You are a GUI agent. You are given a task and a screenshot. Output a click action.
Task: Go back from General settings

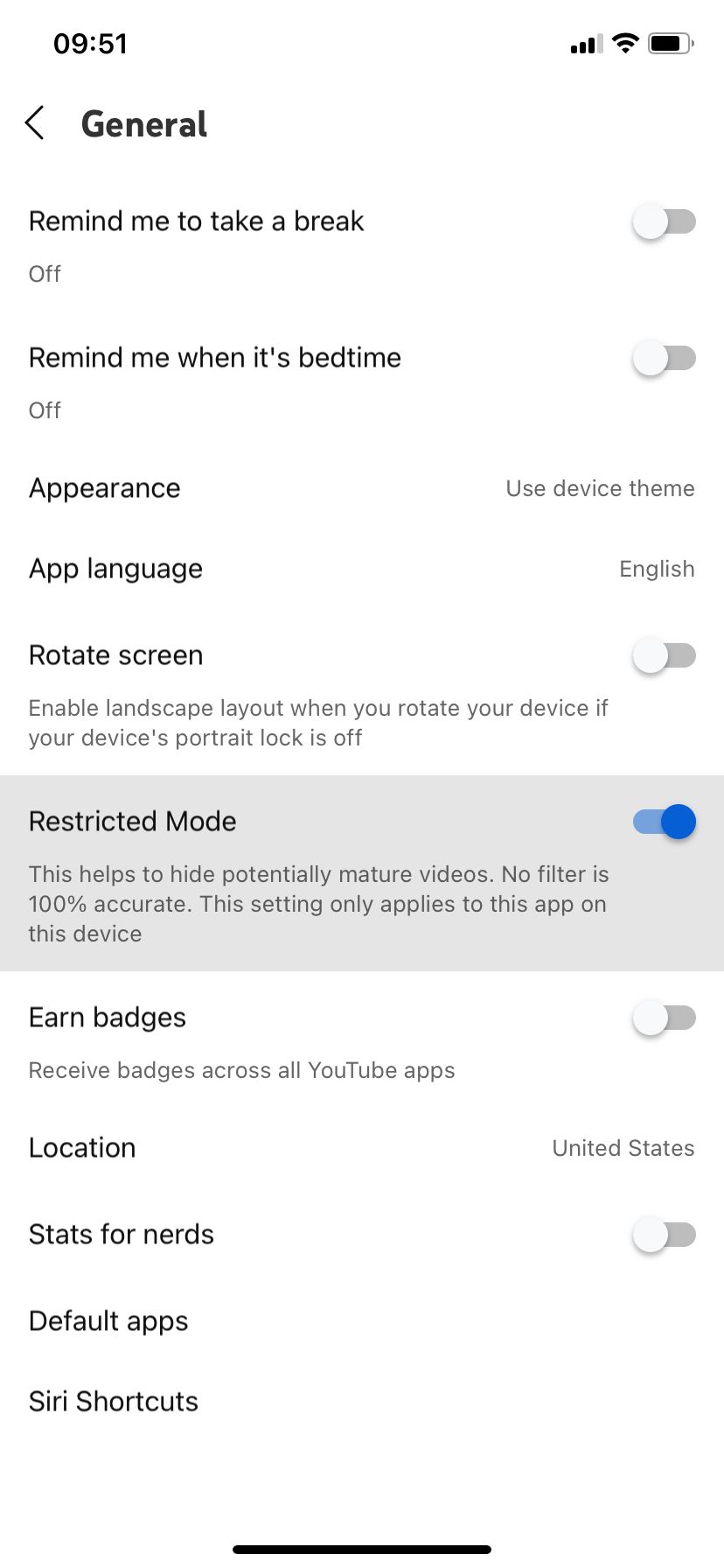pos(35,123)
